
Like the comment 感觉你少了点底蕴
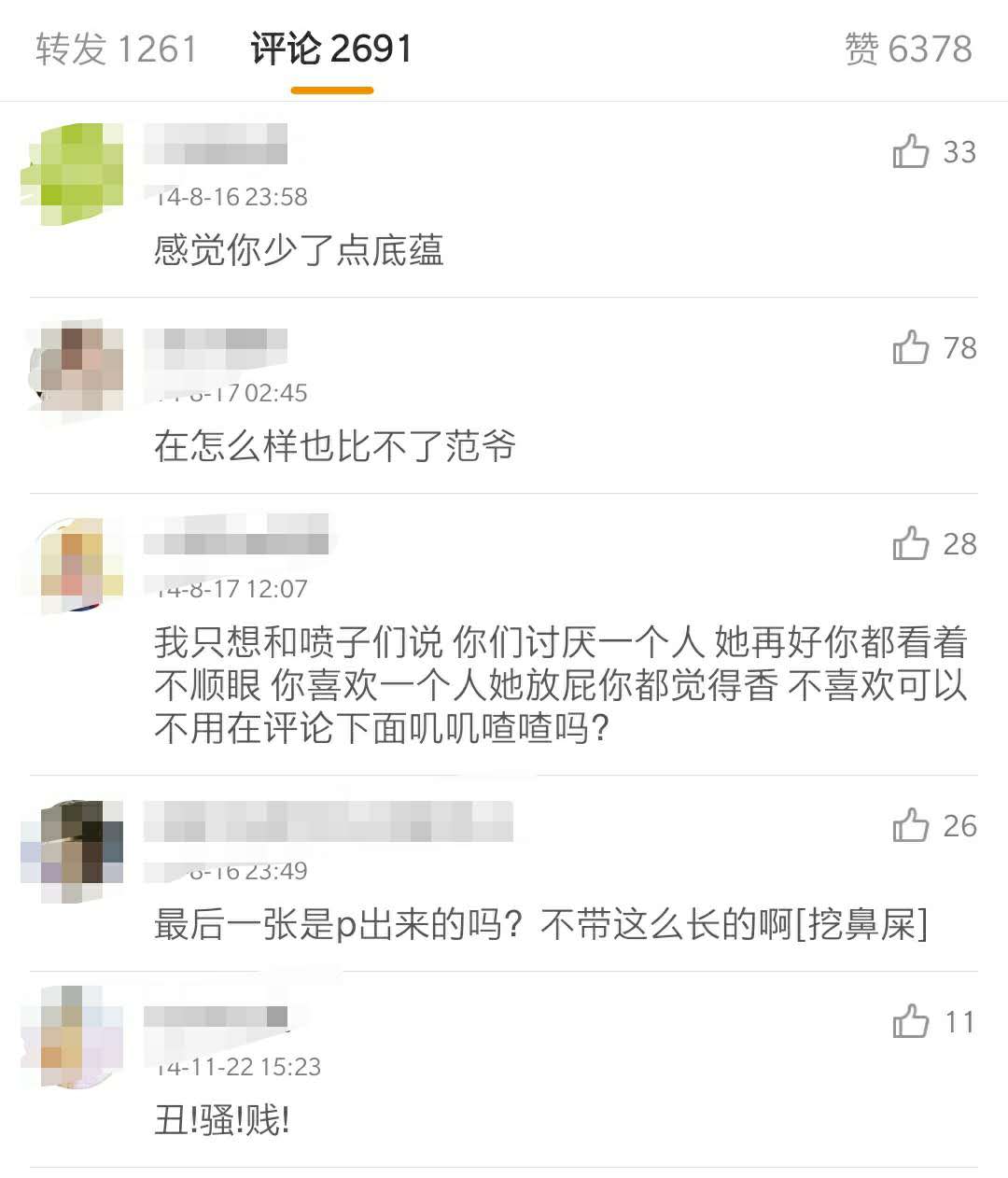pos(912,151)
